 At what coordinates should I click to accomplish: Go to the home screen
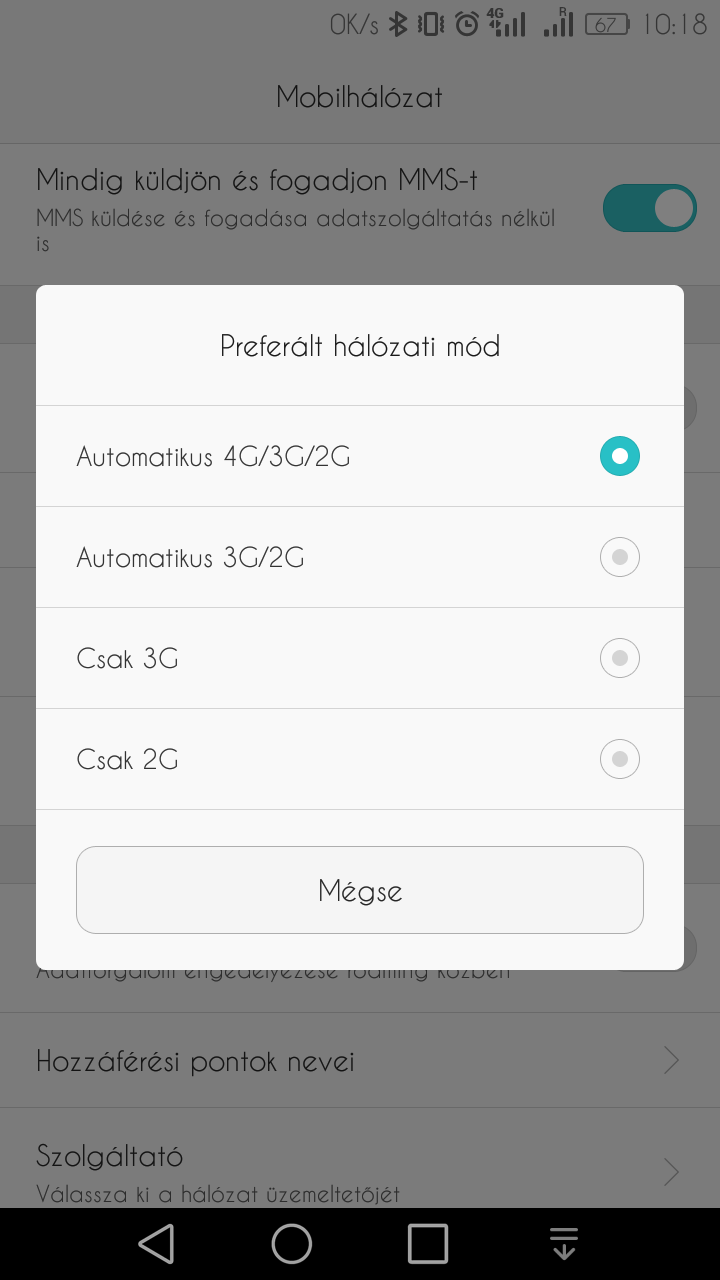(x=292, y=1244)
